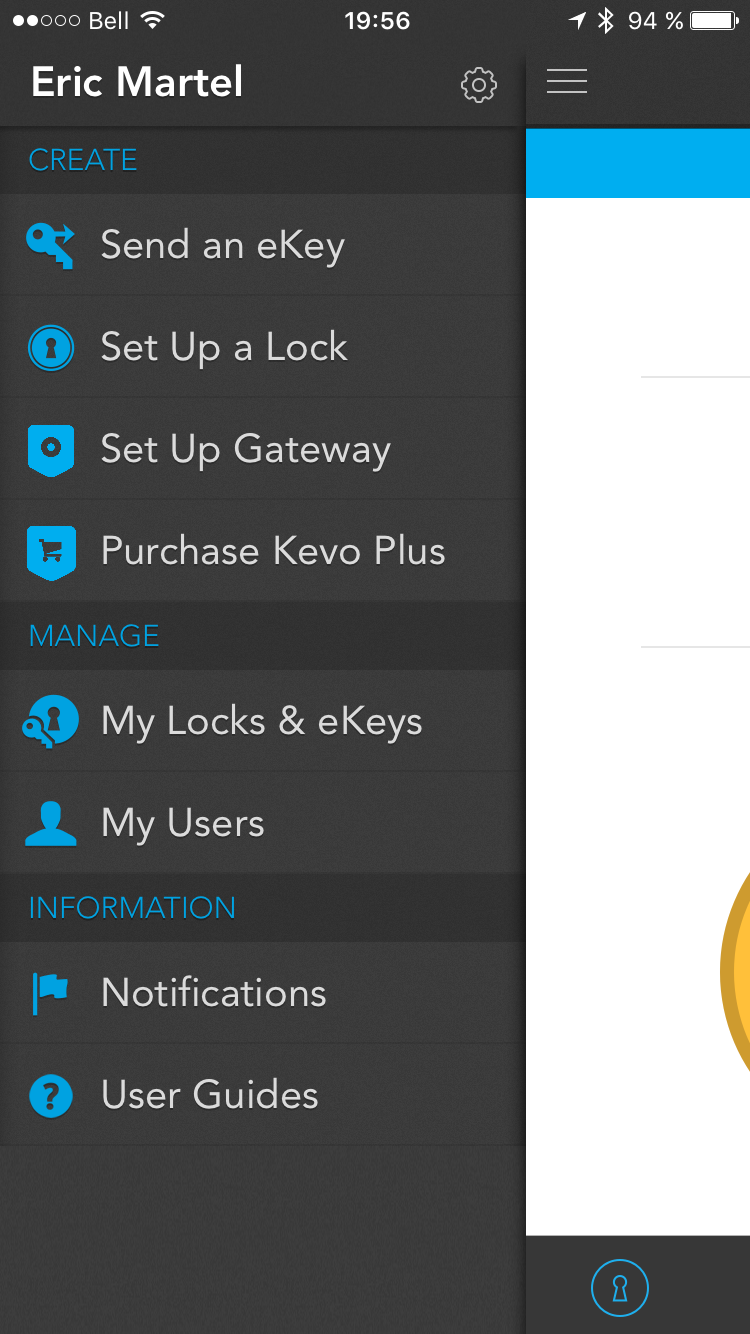
Task: Go to Purchase Kevo Plus
Action: click(x=272, y=552)
